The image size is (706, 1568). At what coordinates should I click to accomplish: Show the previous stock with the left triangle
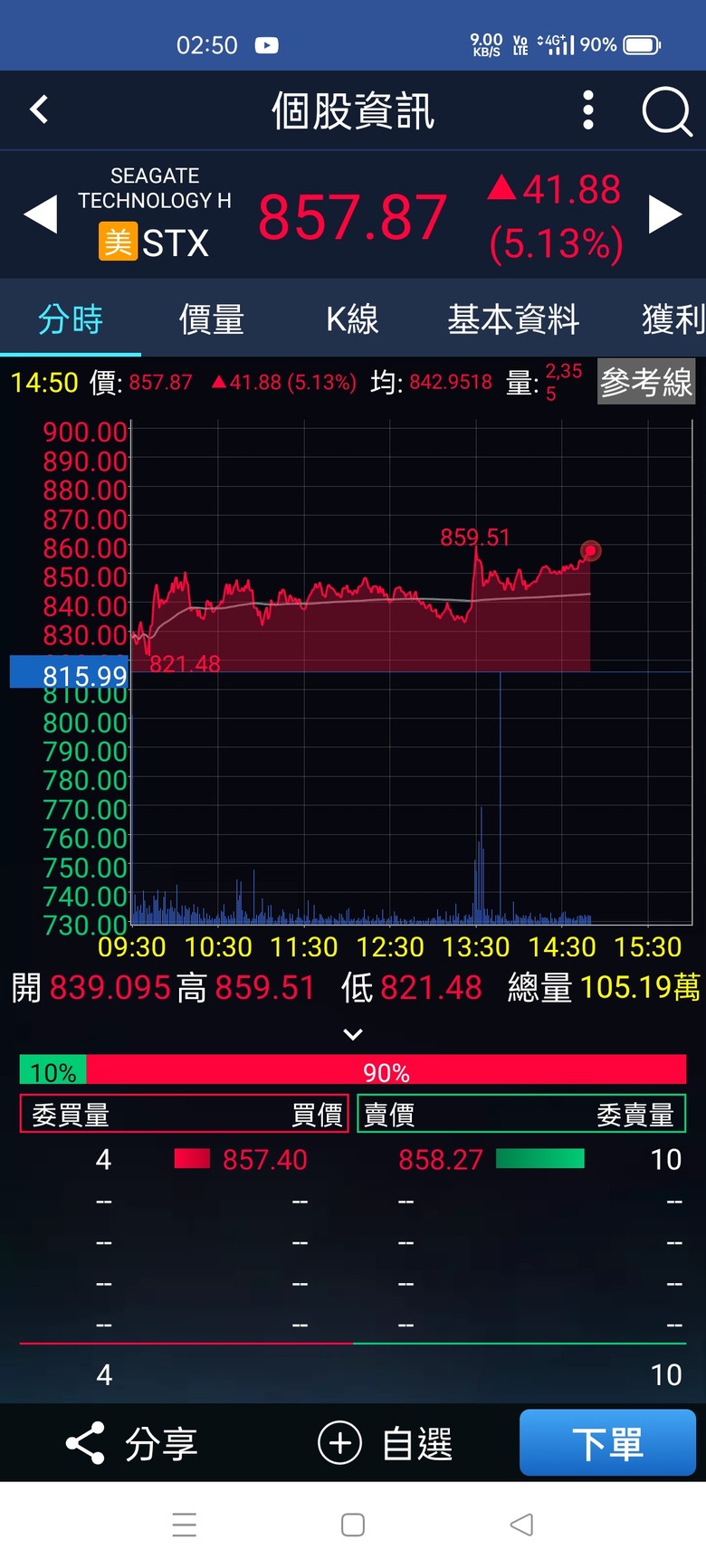(41, 215)
